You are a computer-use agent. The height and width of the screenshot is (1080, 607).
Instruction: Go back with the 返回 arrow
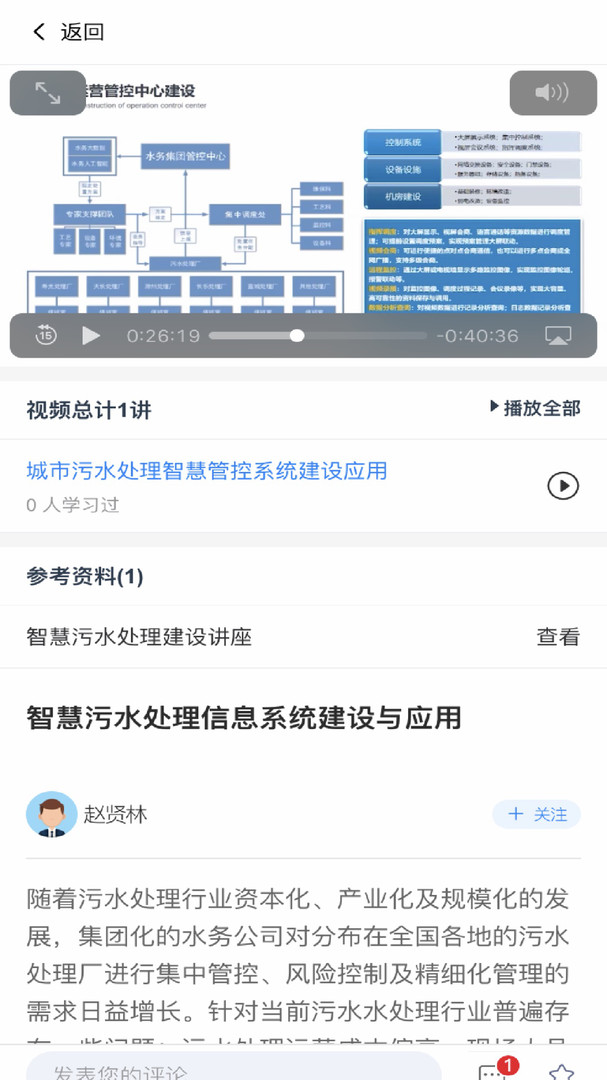coord(40,32)
